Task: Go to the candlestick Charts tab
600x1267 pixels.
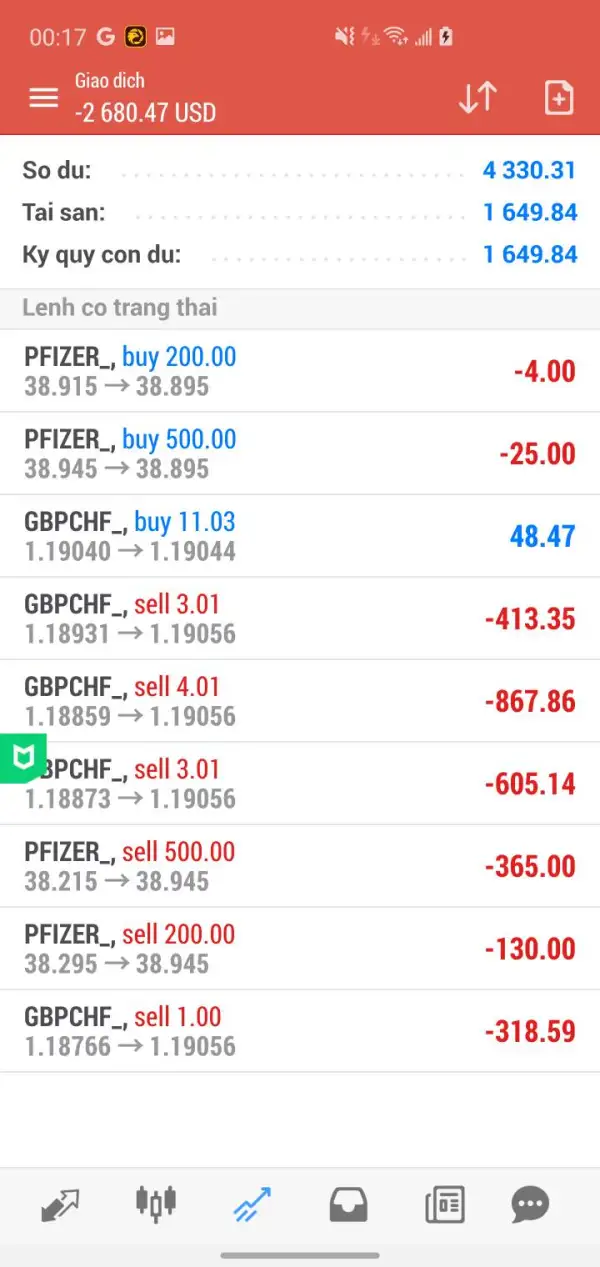Action: [x=155, y=1204]
